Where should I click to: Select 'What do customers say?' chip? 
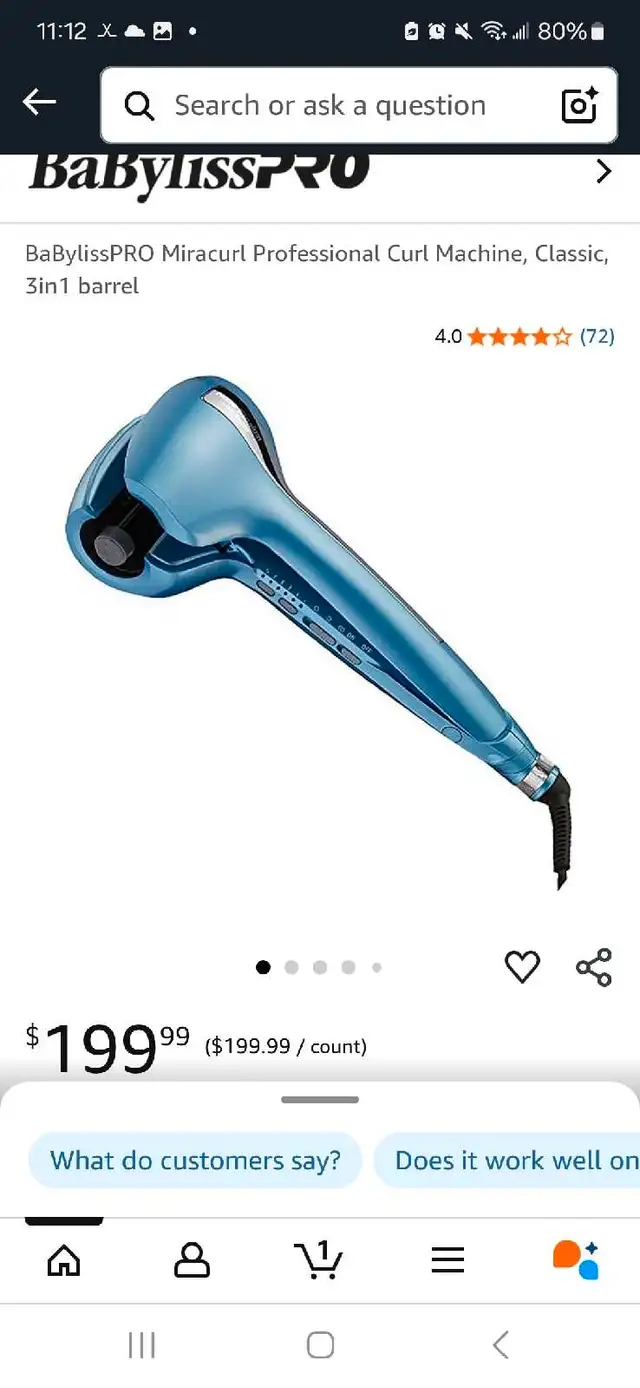coord(195,1160)
